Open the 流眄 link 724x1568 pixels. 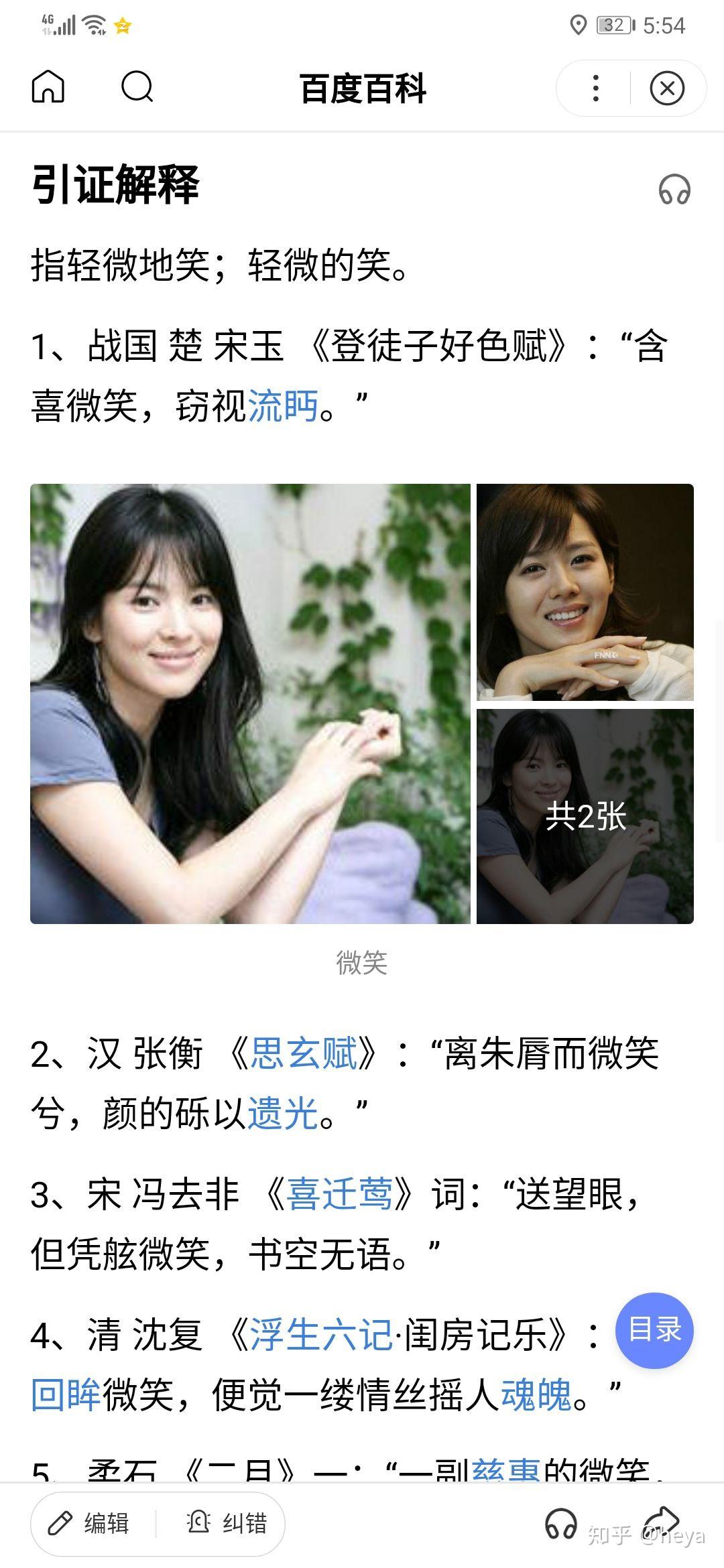[283, 406]
